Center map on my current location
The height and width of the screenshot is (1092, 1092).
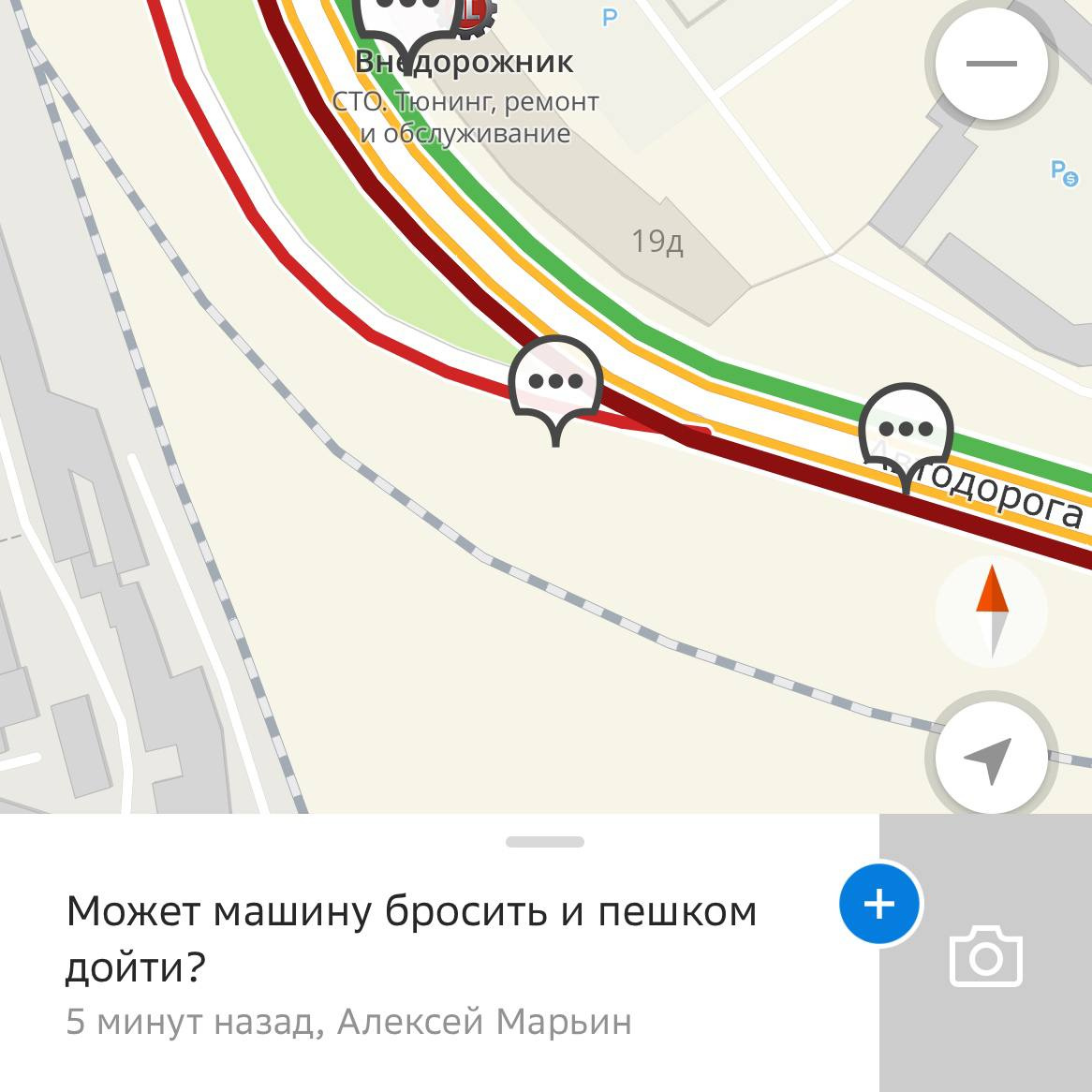pyautogui.click(x=991, y=757)
